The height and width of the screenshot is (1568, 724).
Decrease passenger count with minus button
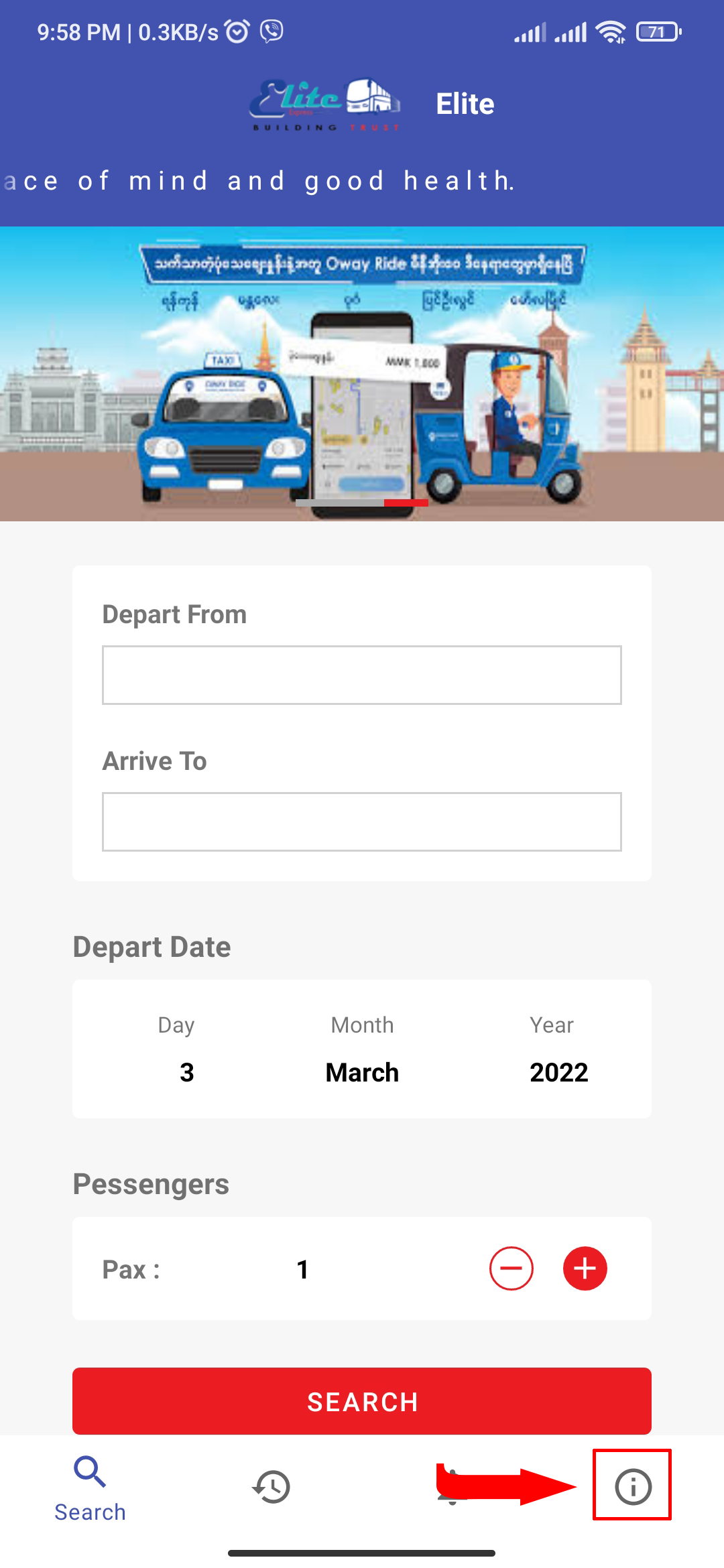(511, 1268)
